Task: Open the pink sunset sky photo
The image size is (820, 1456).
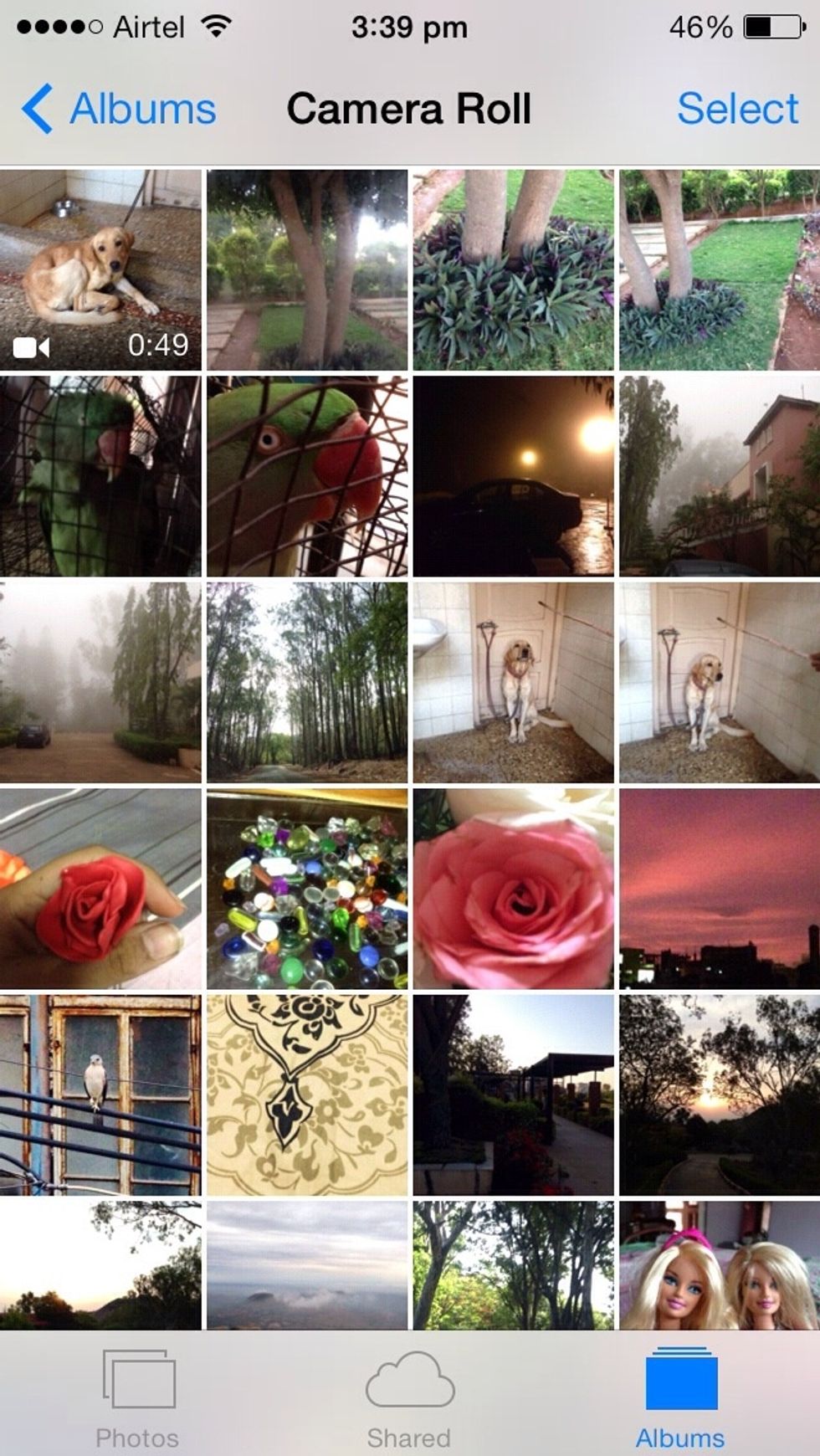Action: (720, 889)
